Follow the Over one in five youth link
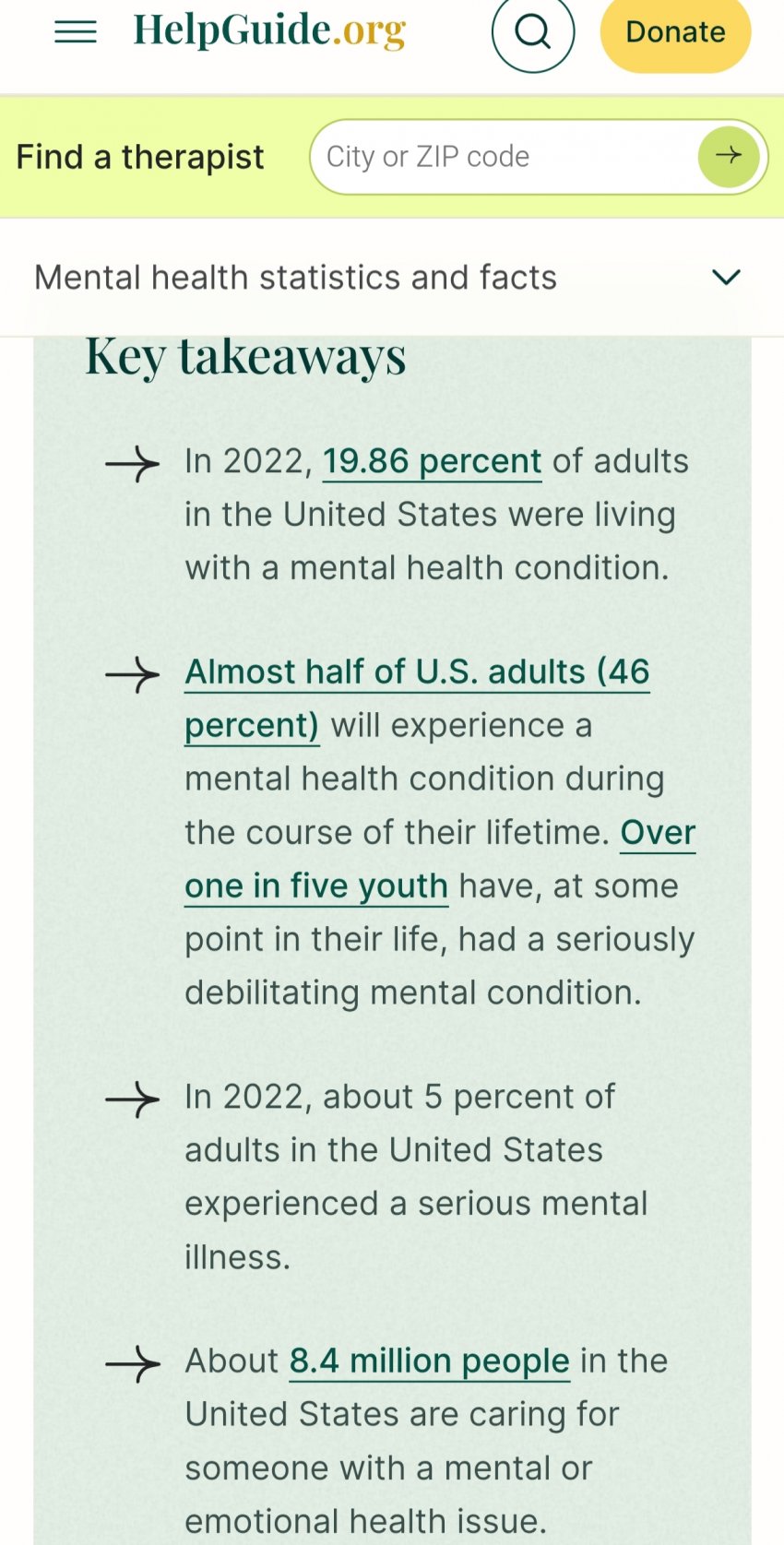 [x=440, y=859]
